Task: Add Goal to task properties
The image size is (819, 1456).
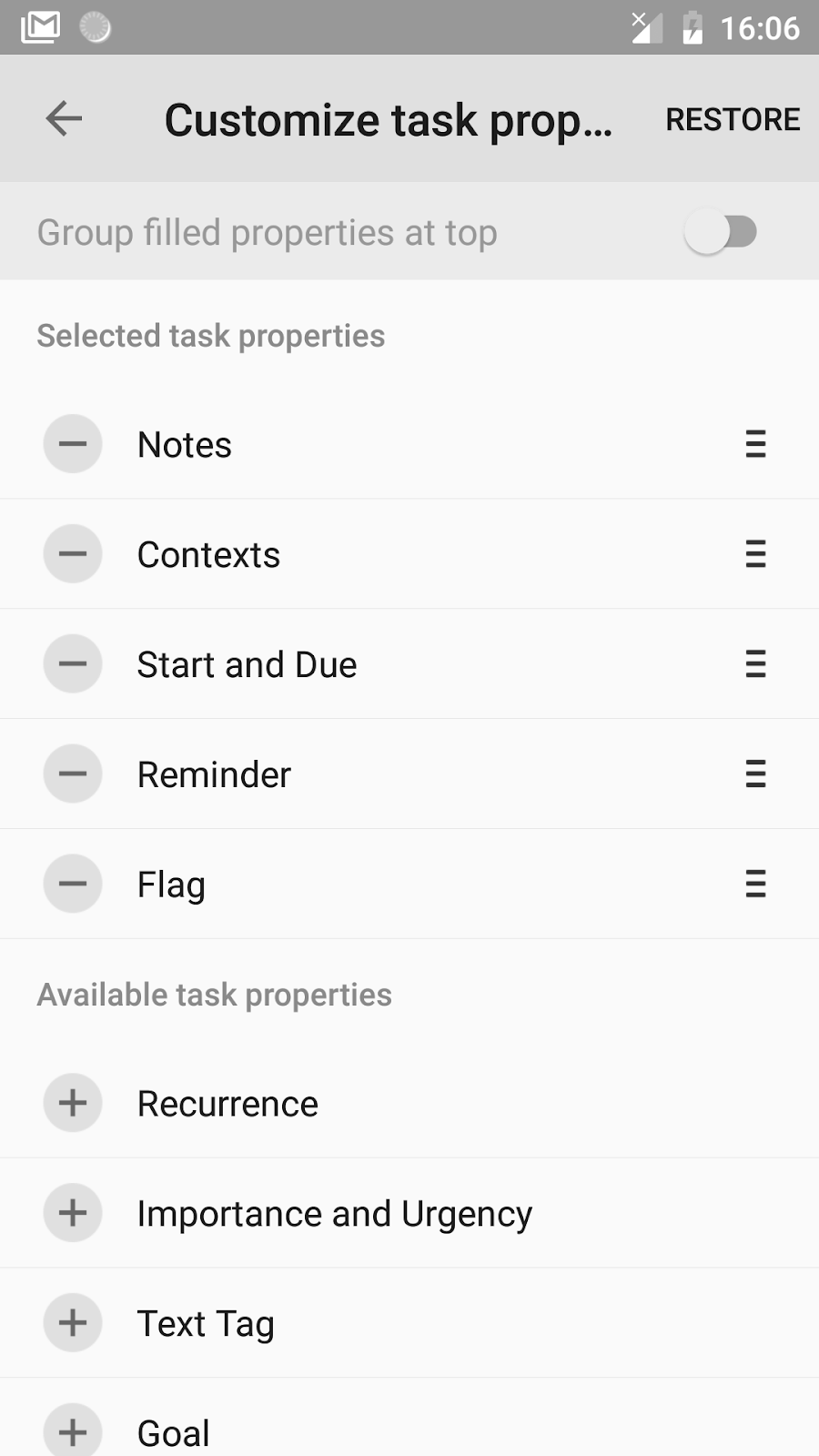Action: [73, 1431]
